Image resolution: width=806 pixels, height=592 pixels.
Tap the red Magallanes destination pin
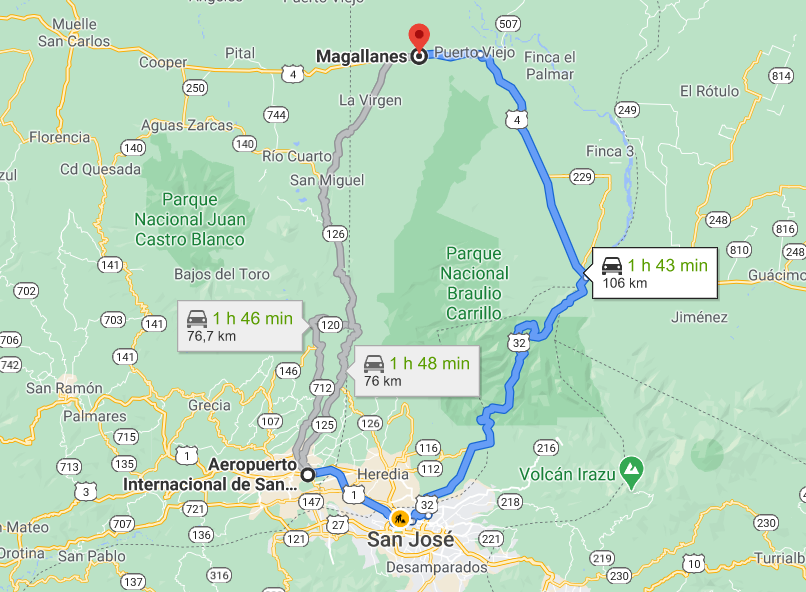419,40
